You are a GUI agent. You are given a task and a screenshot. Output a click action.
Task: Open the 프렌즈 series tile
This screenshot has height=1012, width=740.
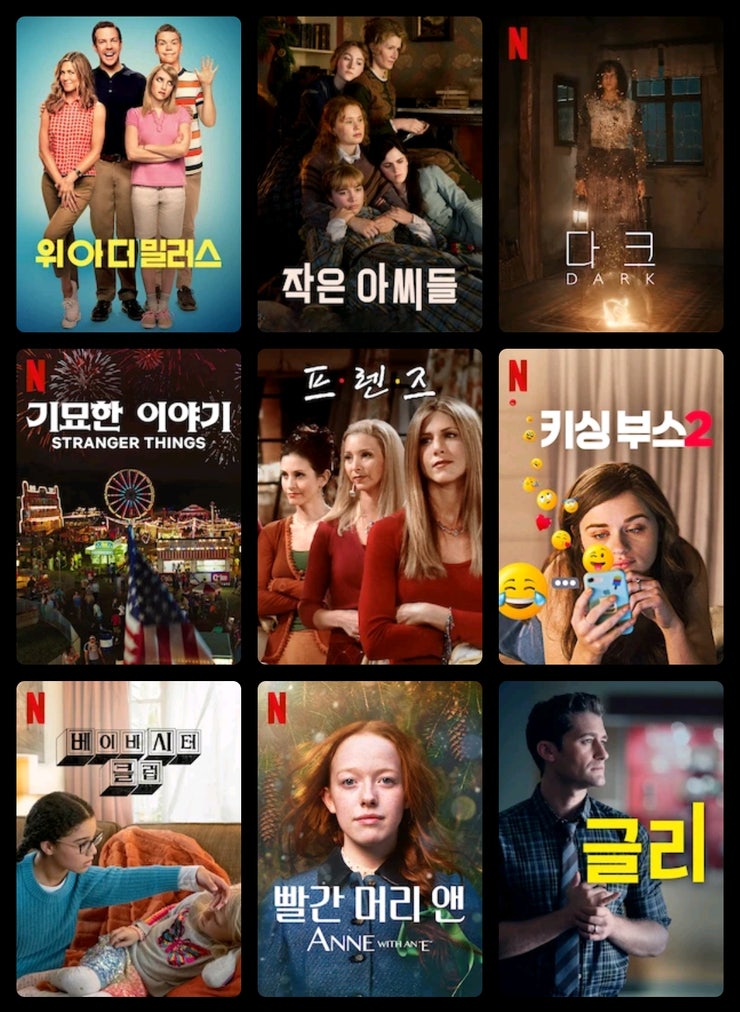tap(370, 506)
